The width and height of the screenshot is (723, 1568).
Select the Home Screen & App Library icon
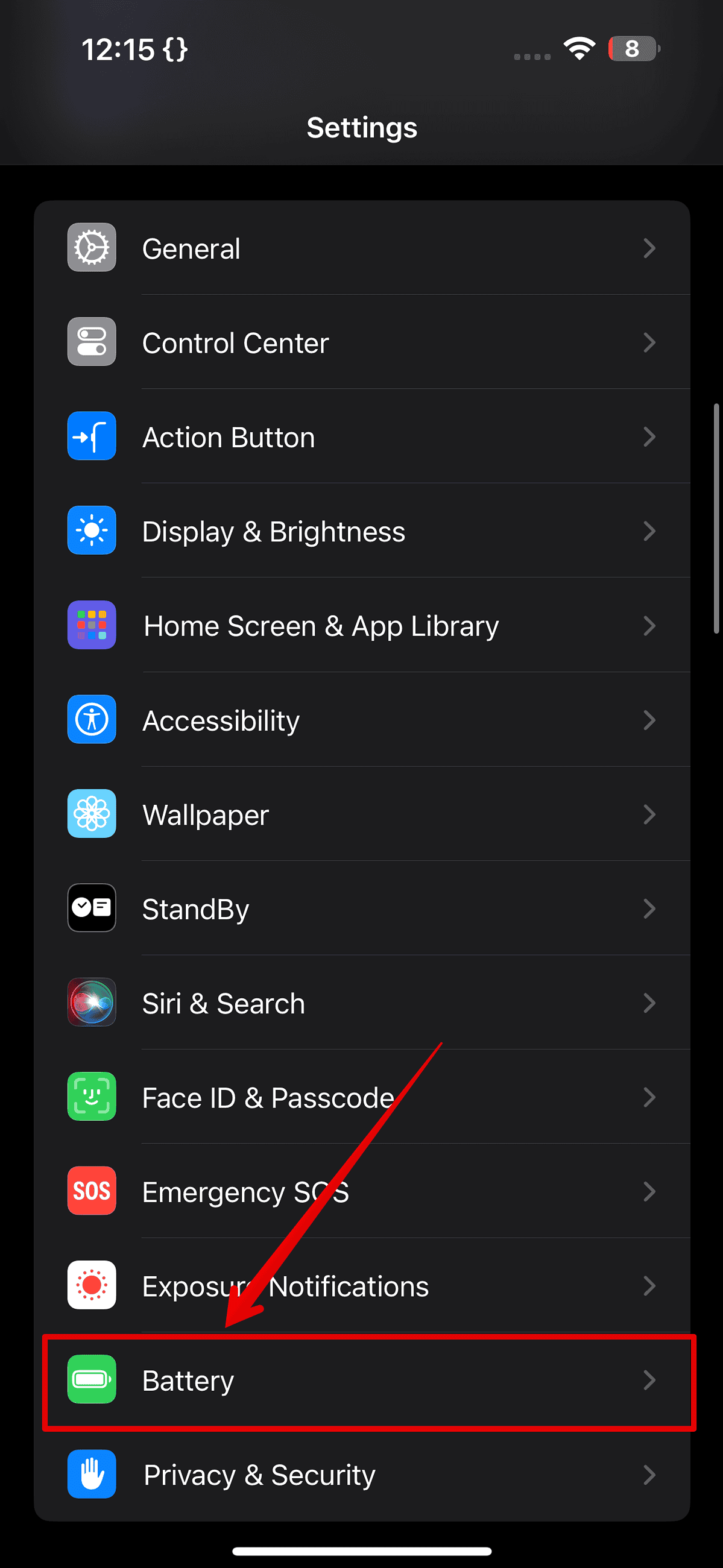click(92, 625)
